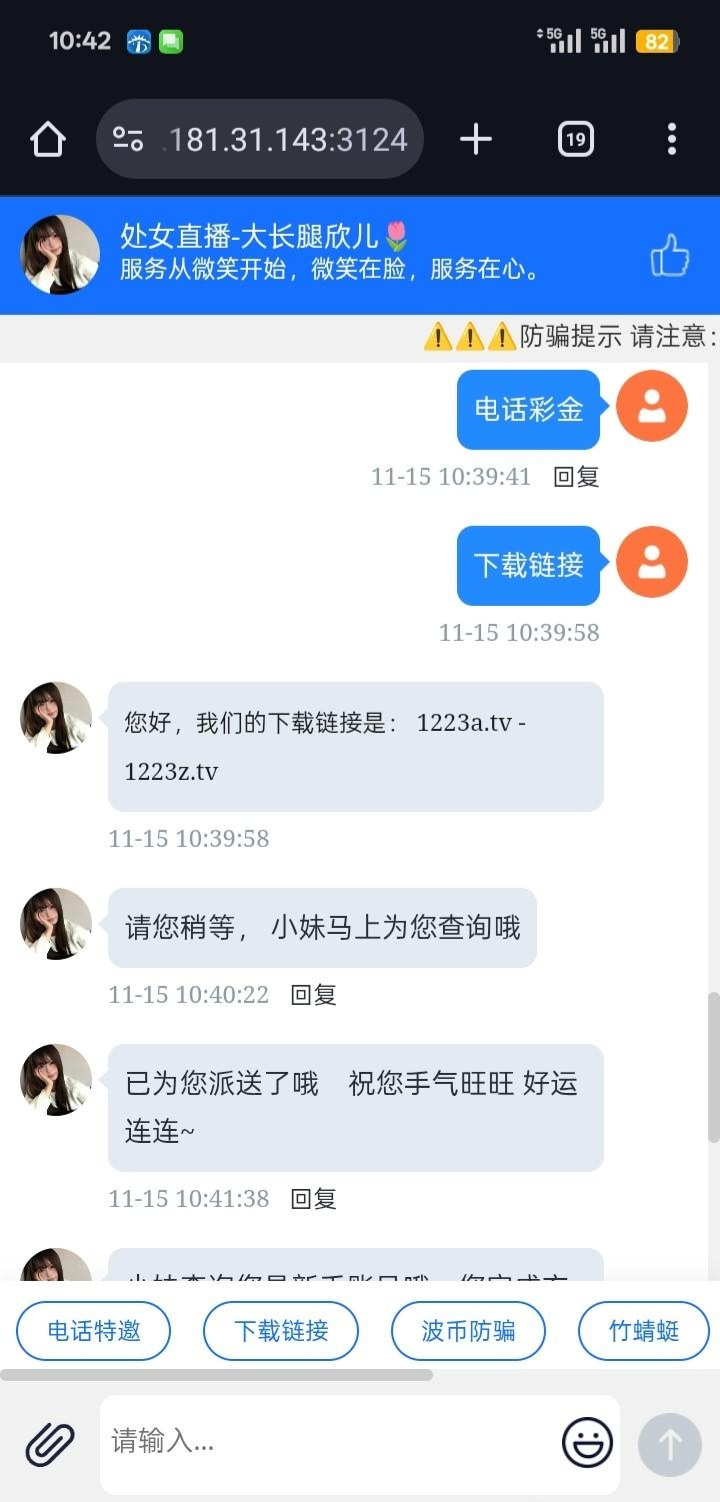Reply to the message sent at 10:40:22
The height and width of the screenshot is (1502, 720).
[313, 995]
